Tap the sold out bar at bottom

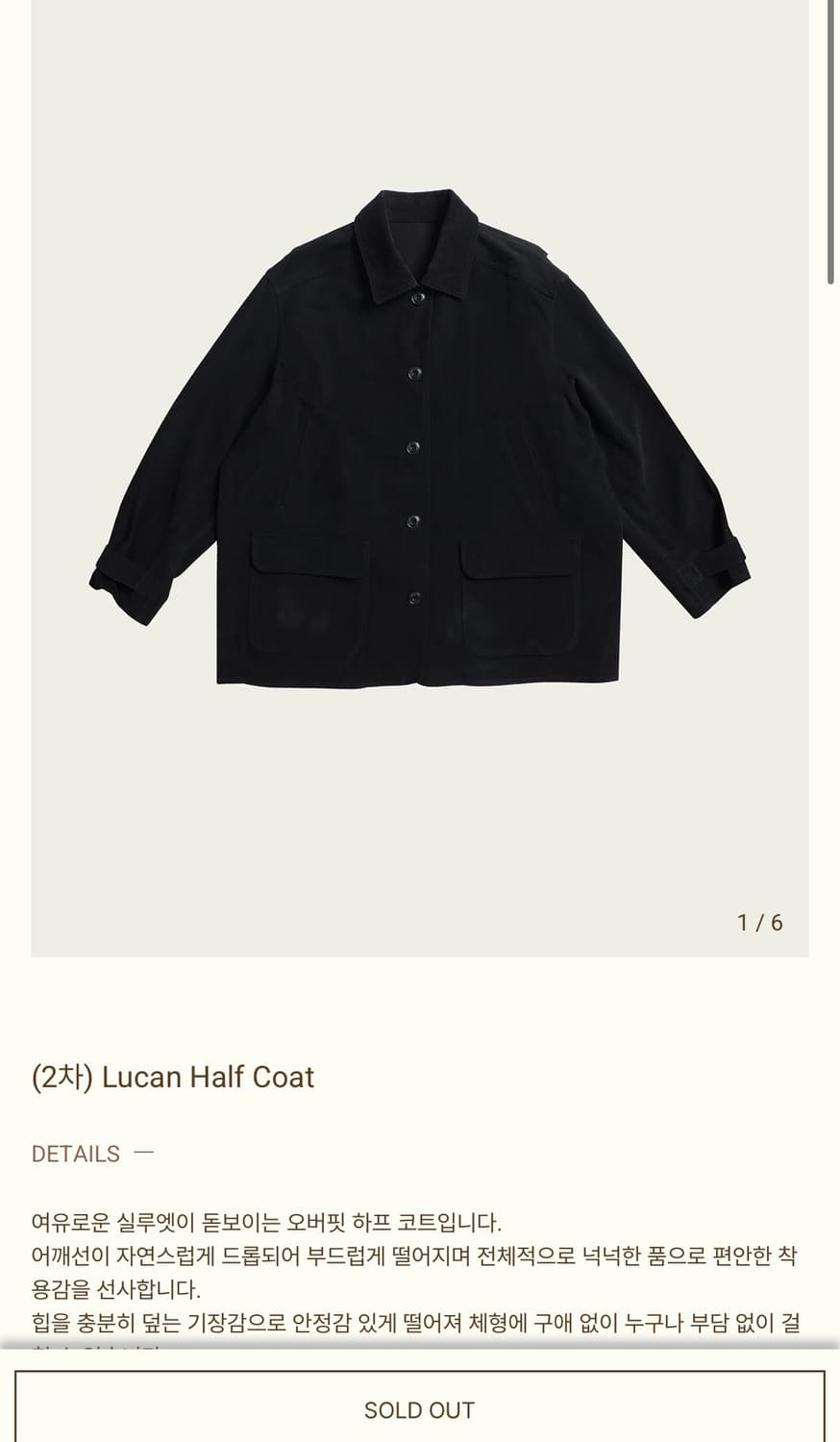(420, 1409)
